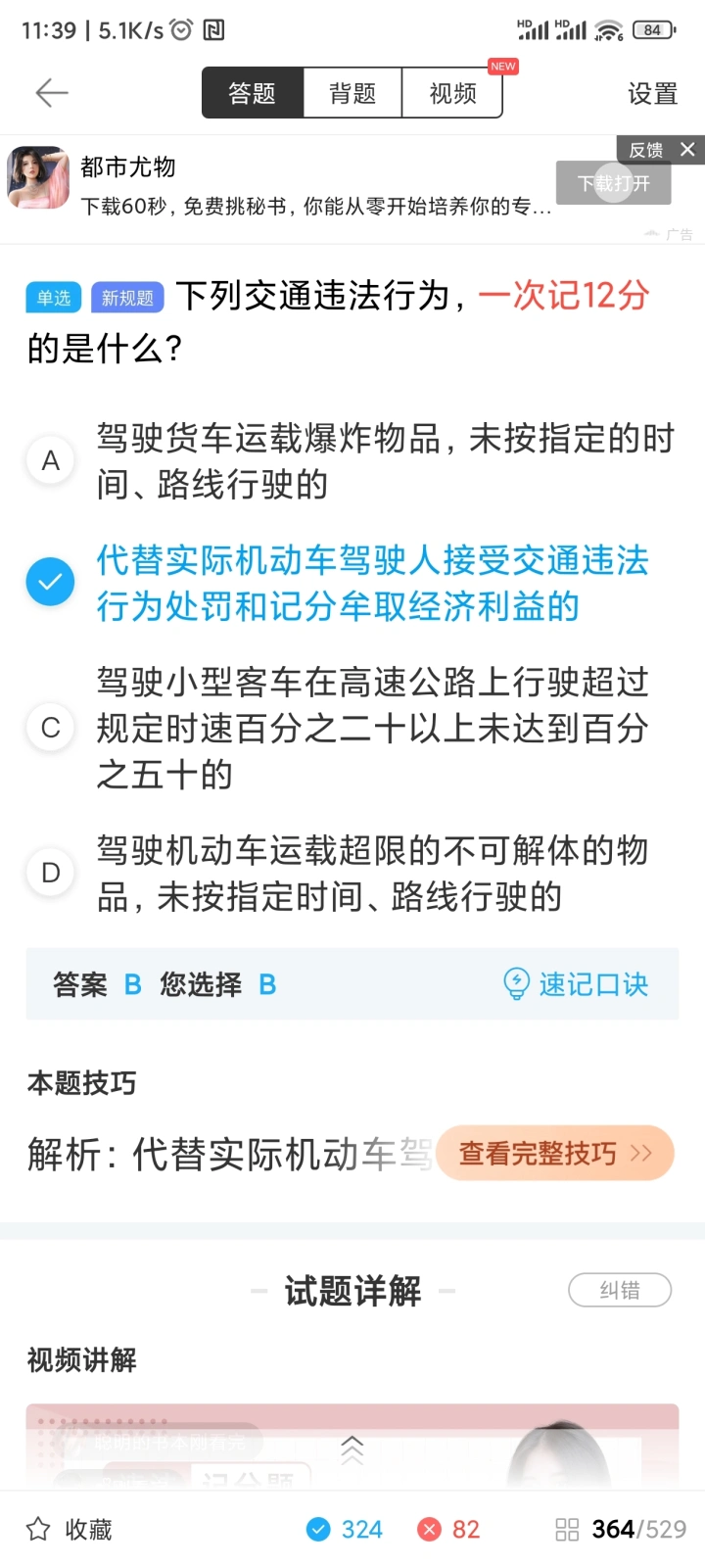Tap 纠错 to report an error
Image resolution: width=705 pixels, height=1568 pixels.
pos(620,1291)
